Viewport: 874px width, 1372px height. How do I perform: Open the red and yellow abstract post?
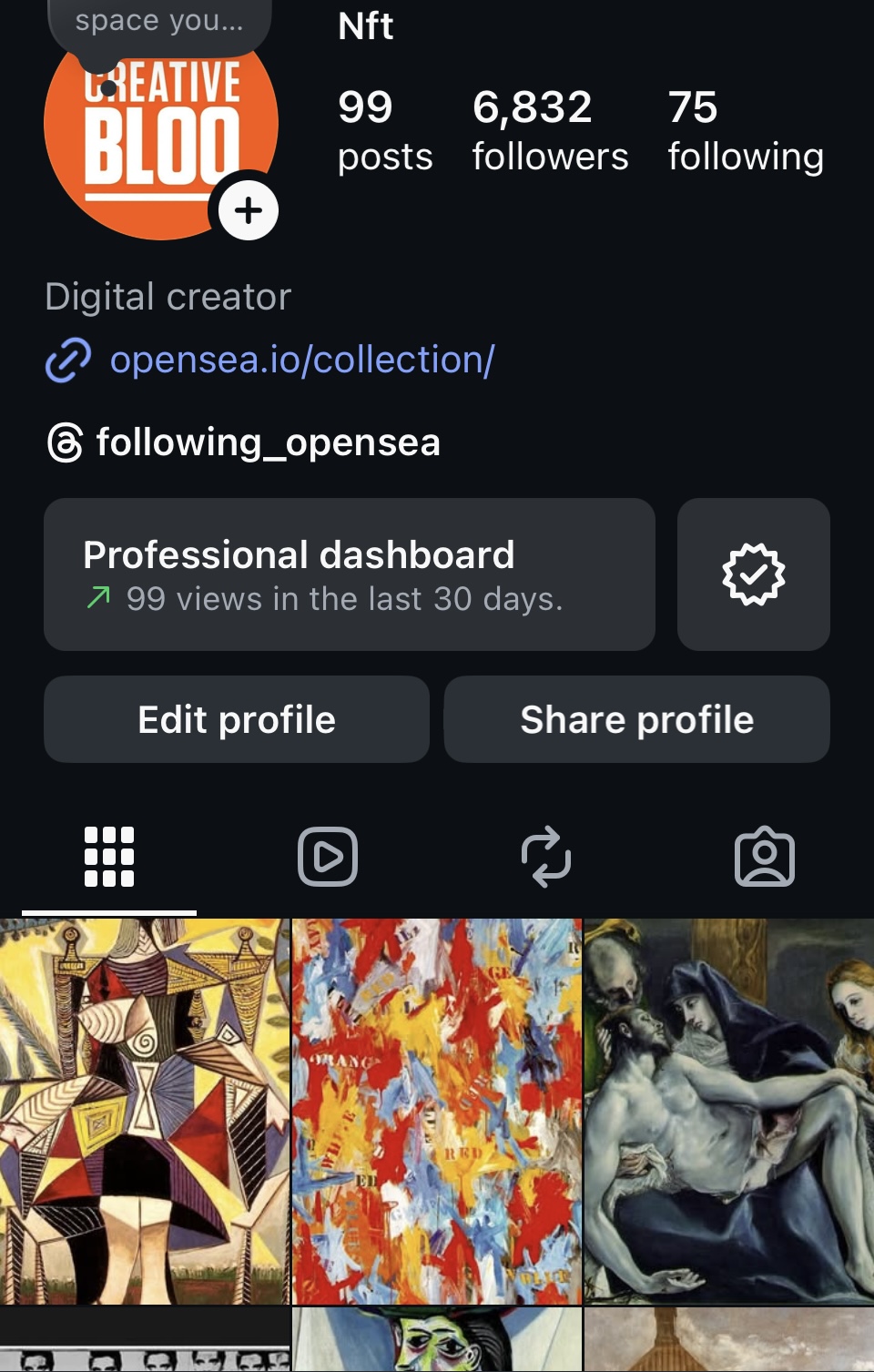(437, 1111)
